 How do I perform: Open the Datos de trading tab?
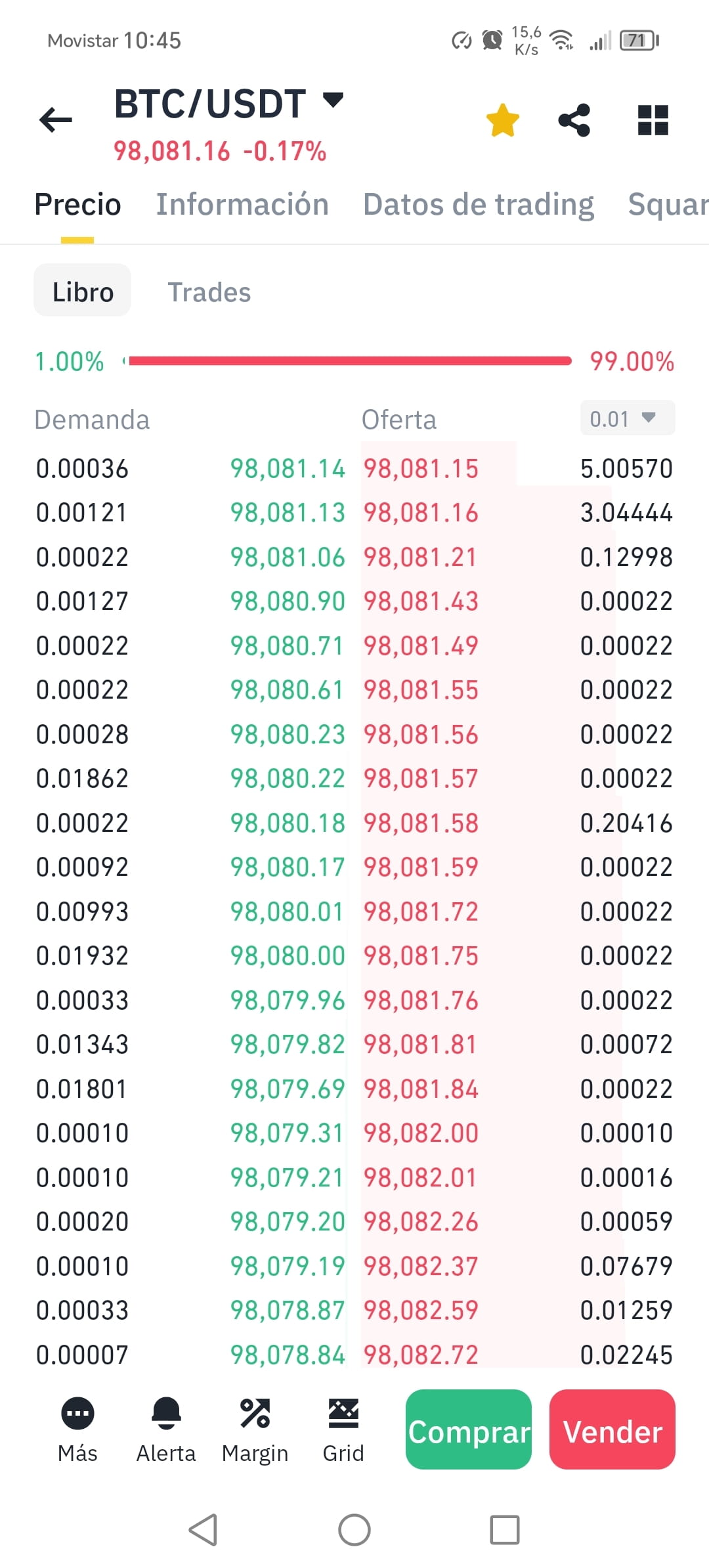477,204
